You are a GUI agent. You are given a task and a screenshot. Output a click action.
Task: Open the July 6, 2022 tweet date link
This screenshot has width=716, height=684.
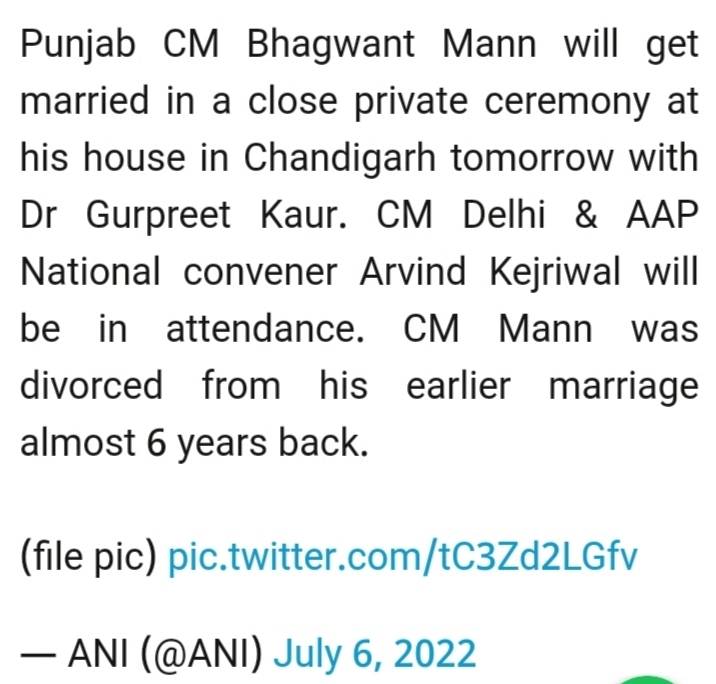click(x=375, y=653)
